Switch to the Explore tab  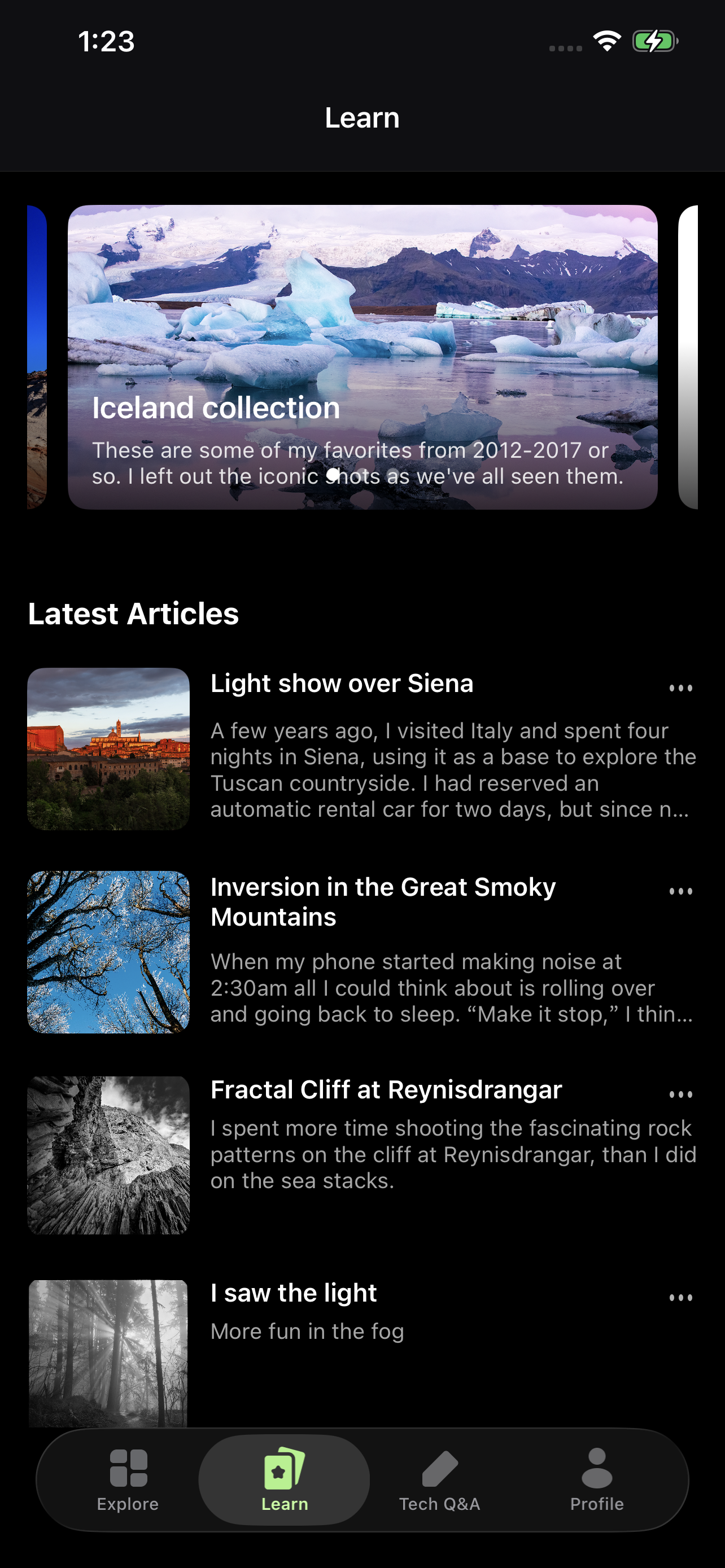[x=128, y=1479]
